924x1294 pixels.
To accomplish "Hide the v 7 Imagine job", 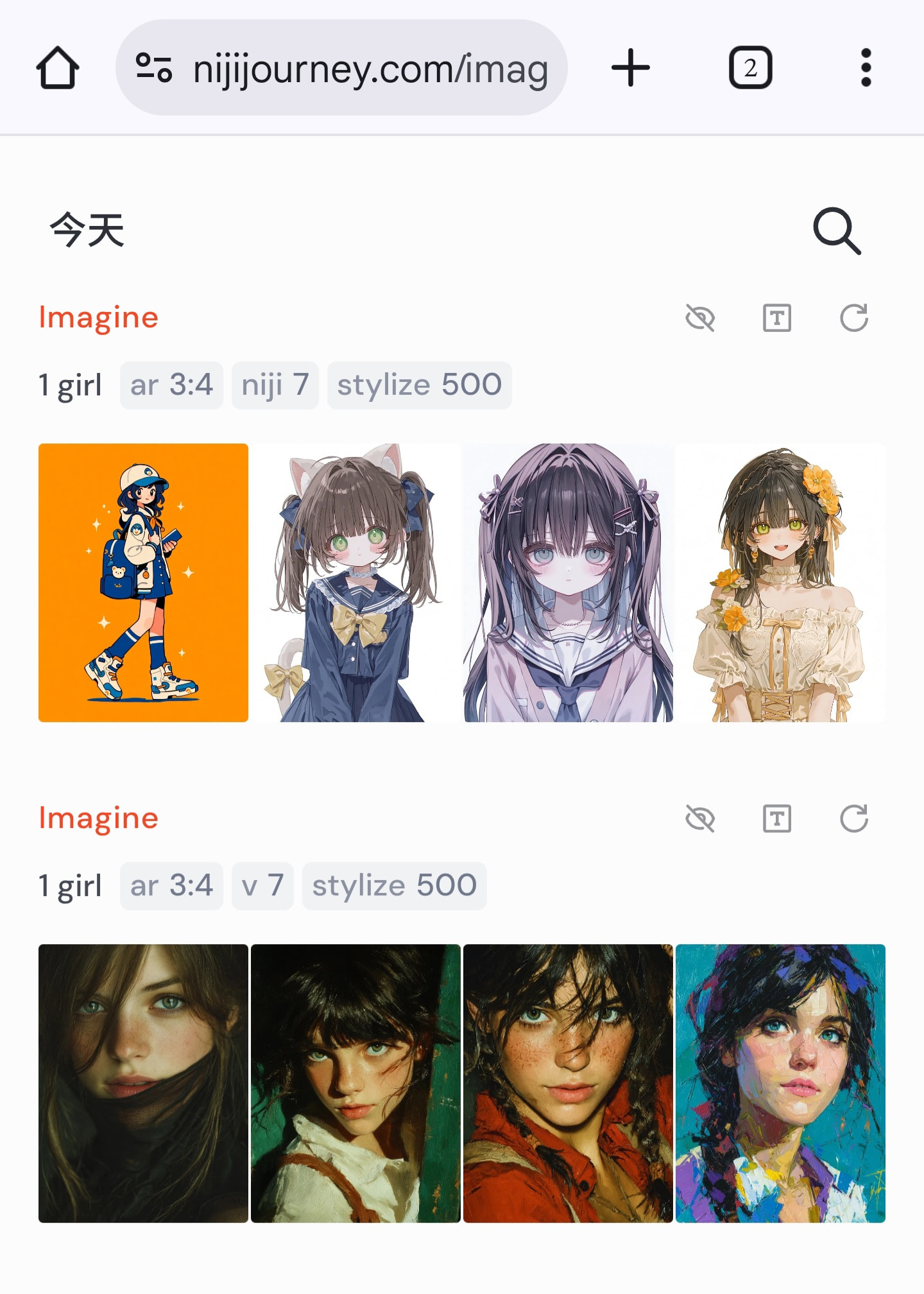I will pyautogui.click(x=700, y=818).
